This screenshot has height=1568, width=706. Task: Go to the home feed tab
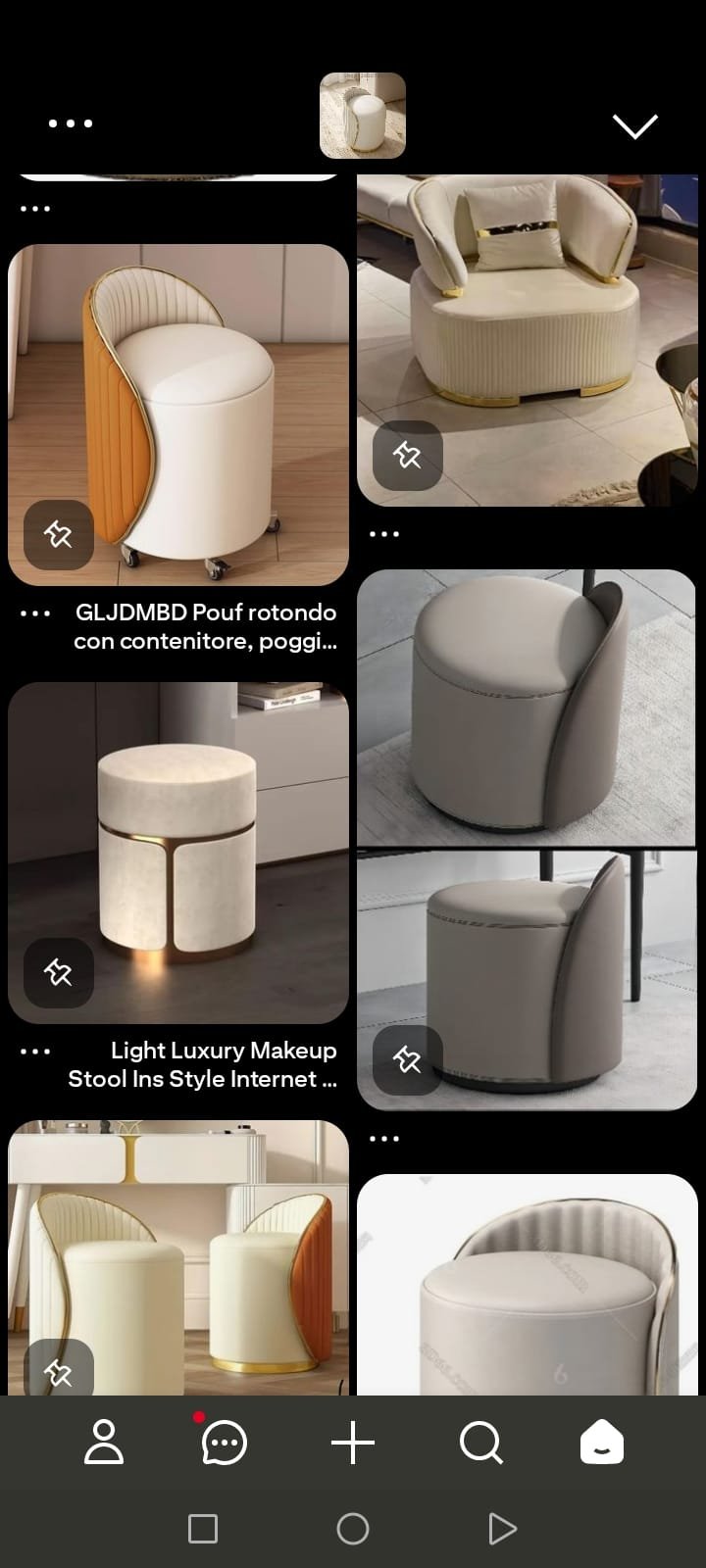(x=601, y=1443)
